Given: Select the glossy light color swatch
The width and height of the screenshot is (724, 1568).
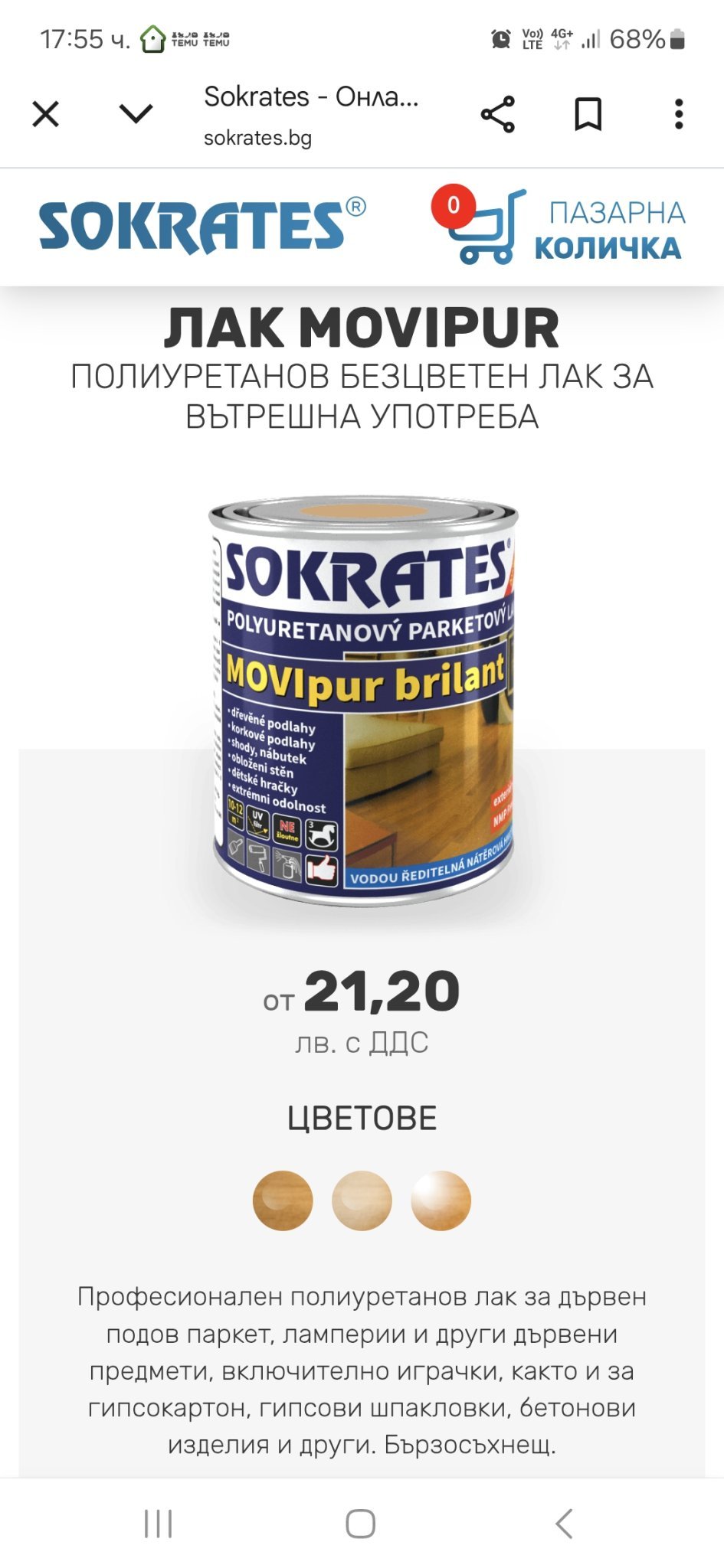Looking at the screenshot, I should coord(441,1200).
